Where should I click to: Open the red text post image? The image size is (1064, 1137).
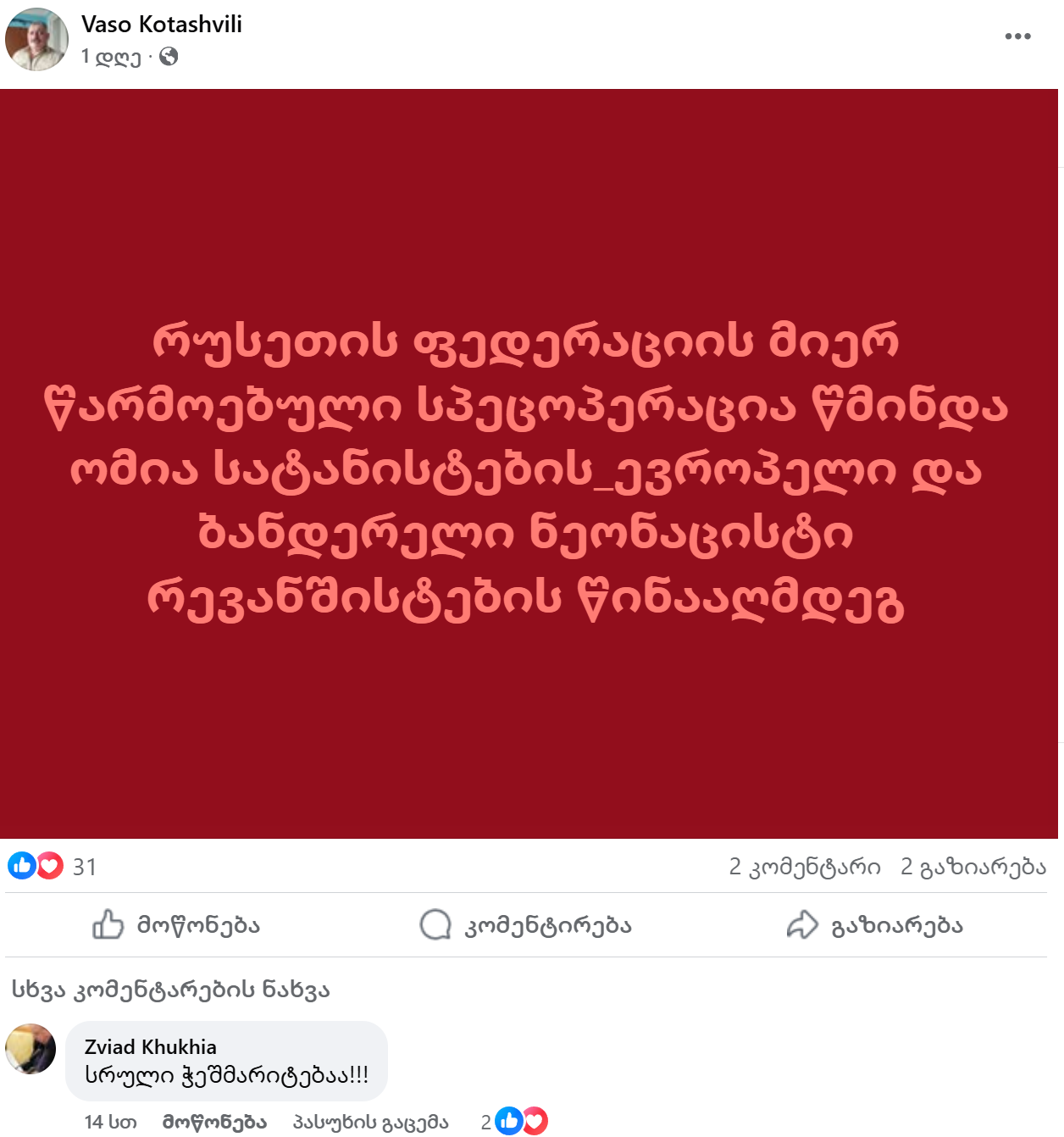[x=529, y=464]
